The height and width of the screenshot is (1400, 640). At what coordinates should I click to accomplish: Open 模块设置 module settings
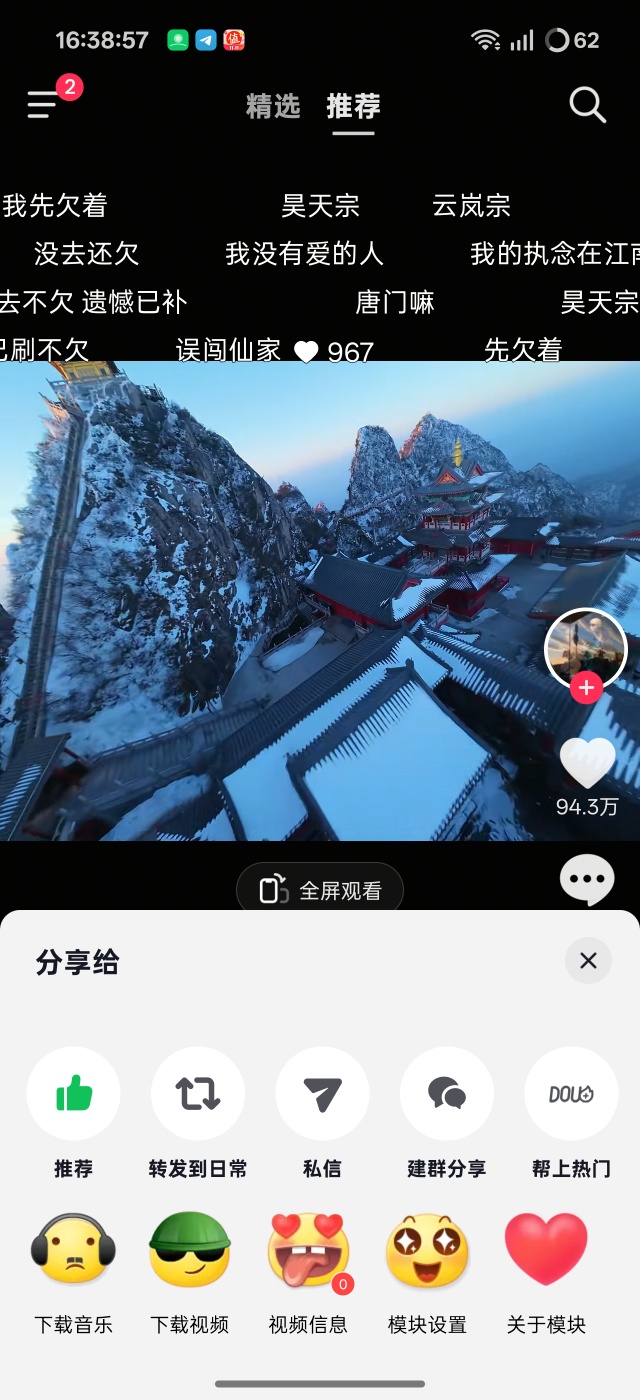coord(427,1250)
